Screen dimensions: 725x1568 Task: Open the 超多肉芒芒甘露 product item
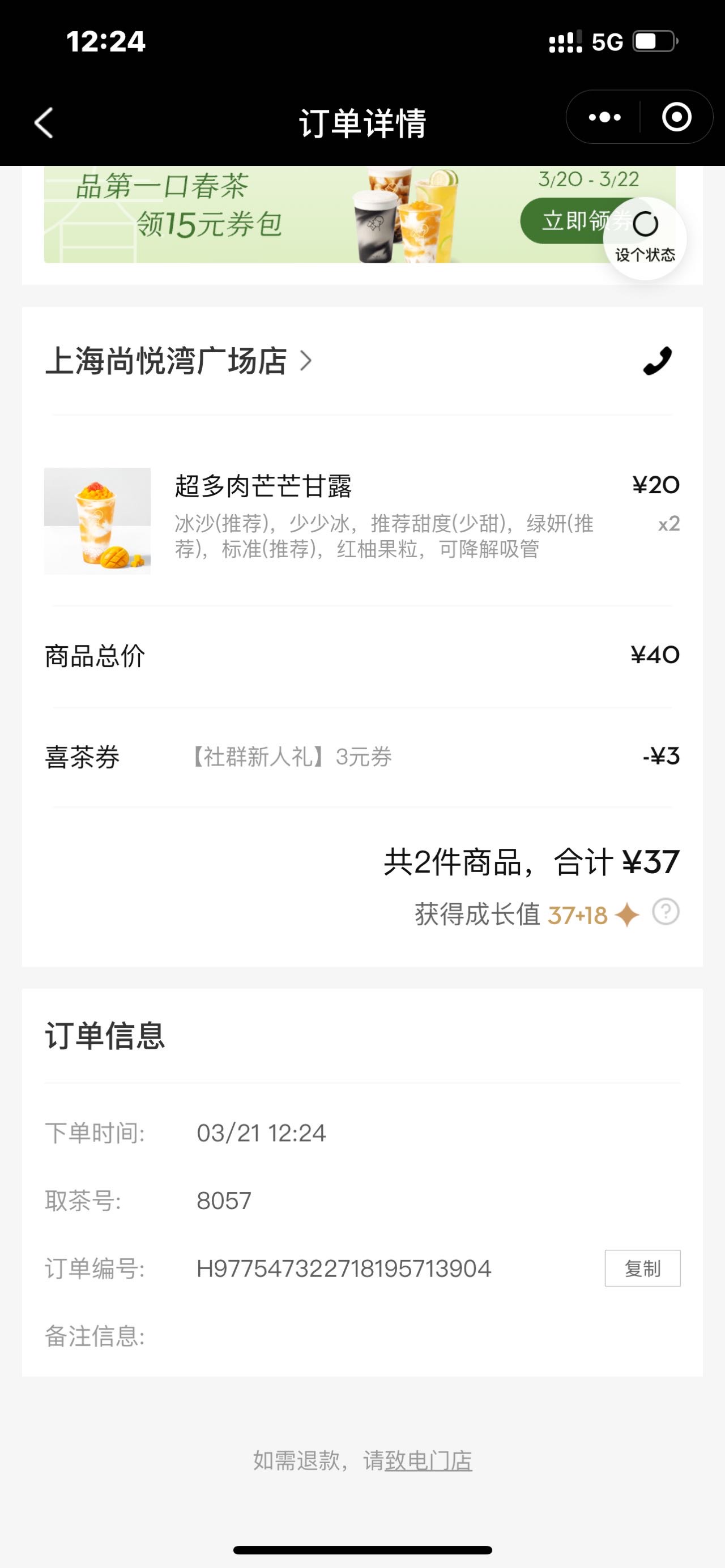click(362, 520)
